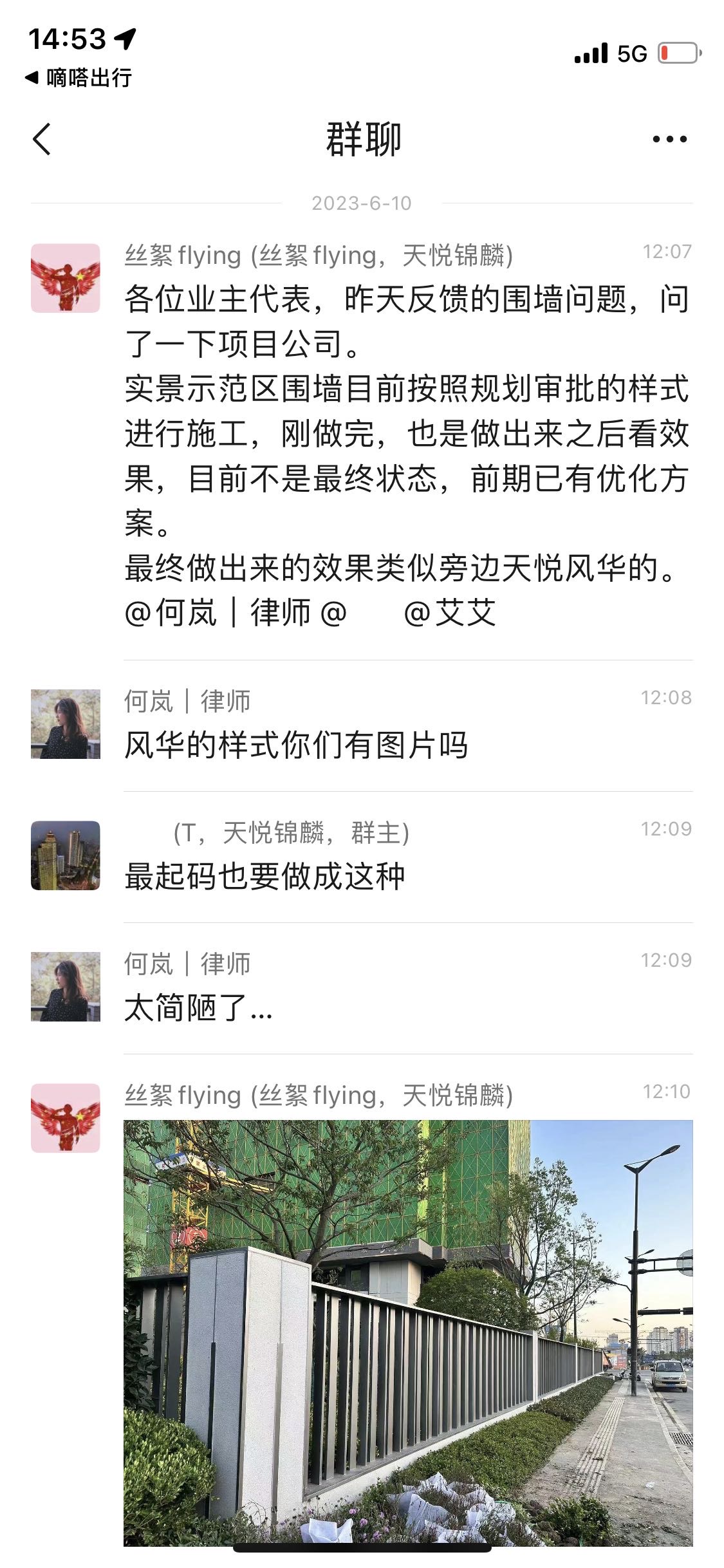Return to 嘀嗒出行 app
Viewport: 724px width, 1568px height.
[x=79, y=78]
